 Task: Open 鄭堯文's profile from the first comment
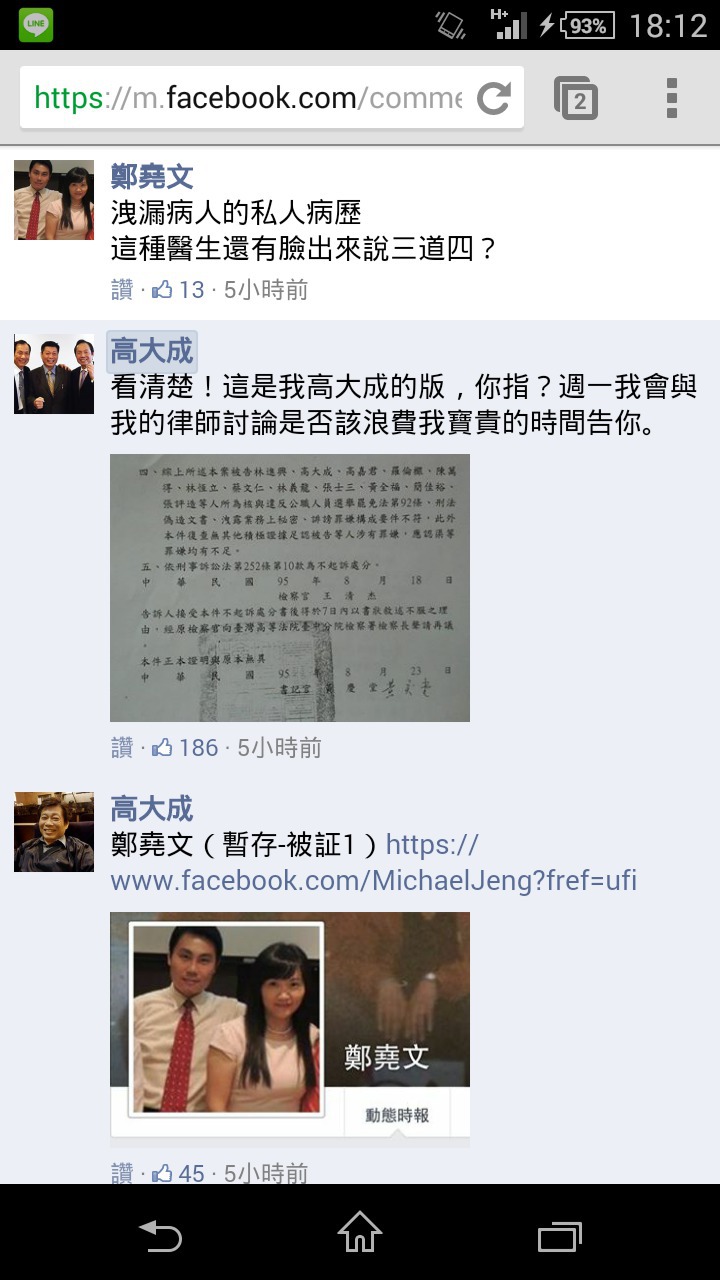point(152,177)
